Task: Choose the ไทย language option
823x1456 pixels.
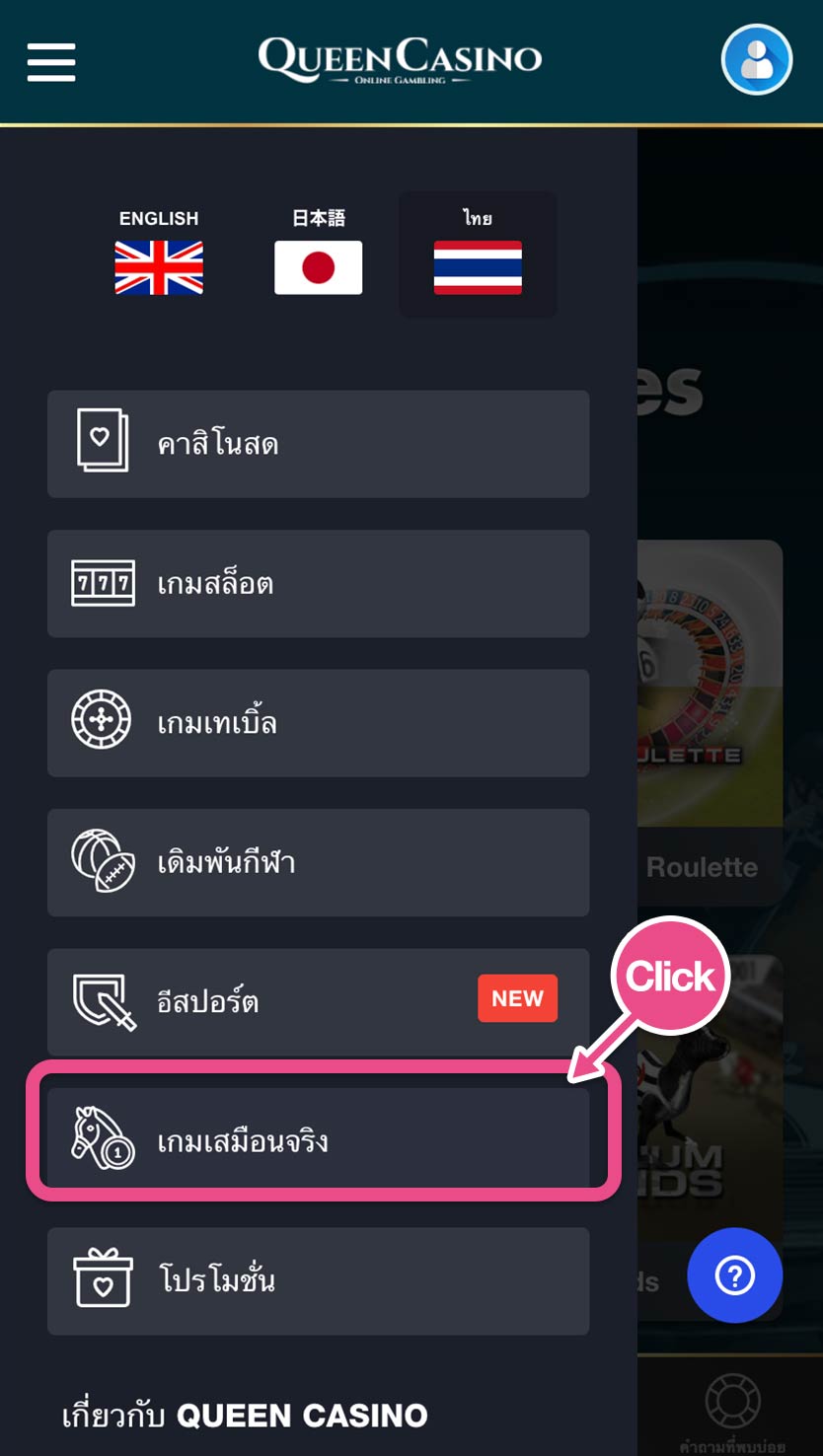Action: 478,255
